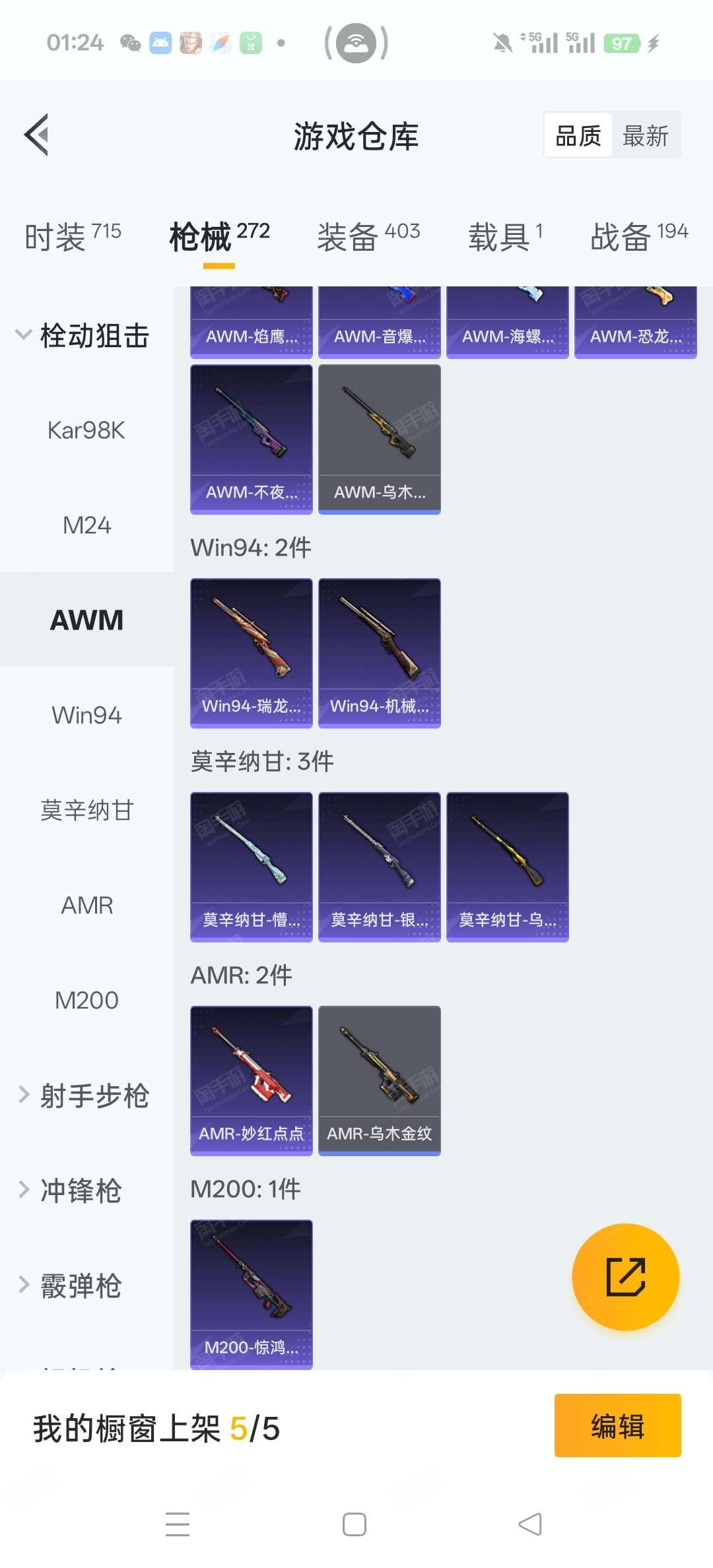Open the M200-惊鸿 skin tile

251,1293
